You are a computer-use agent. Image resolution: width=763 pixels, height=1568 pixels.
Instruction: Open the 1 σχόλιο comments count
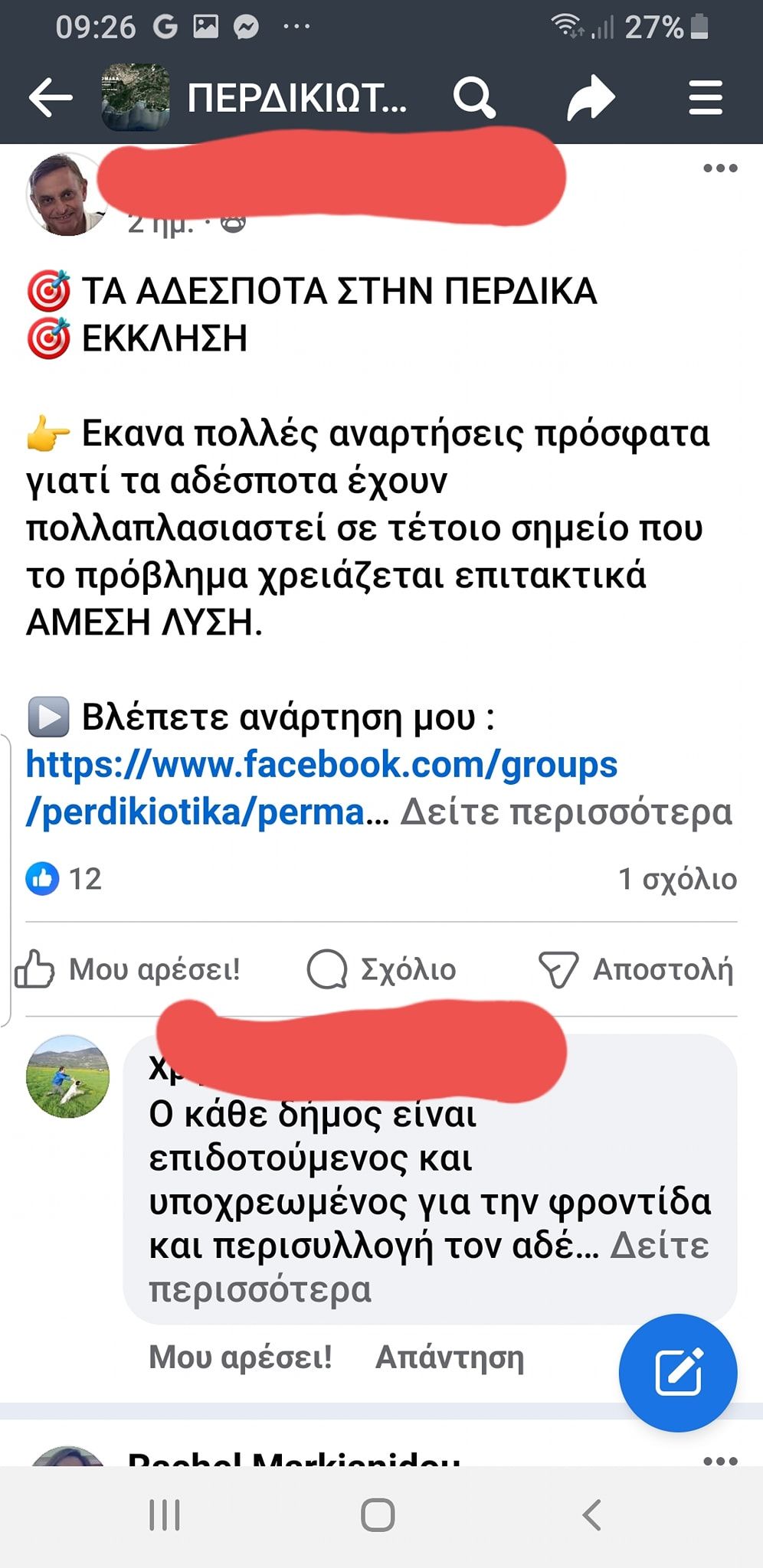pyautogui.click(x=677, y=879)
